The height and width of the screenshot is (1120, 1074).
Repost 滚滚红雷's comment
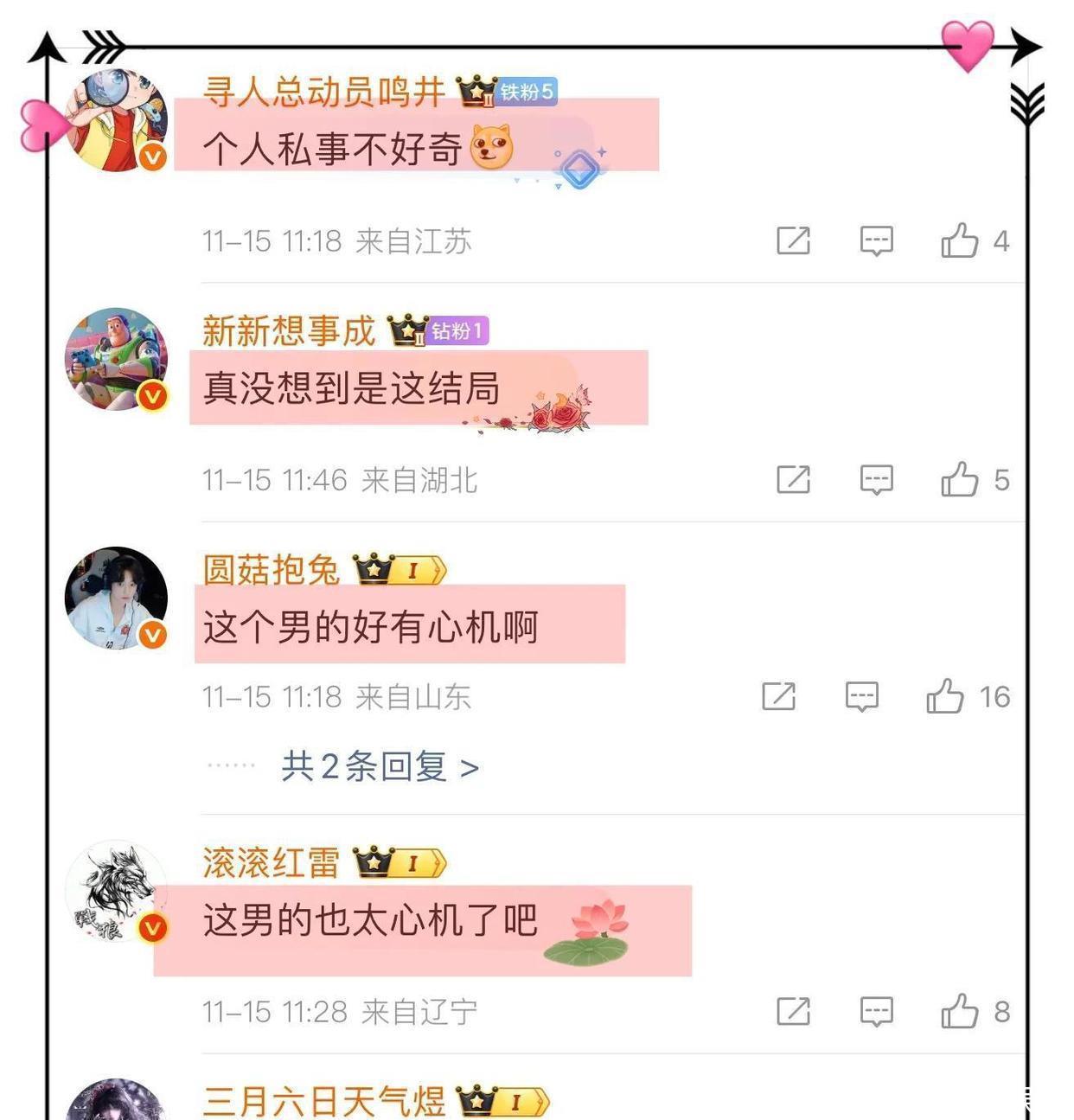coord(793,1011)
